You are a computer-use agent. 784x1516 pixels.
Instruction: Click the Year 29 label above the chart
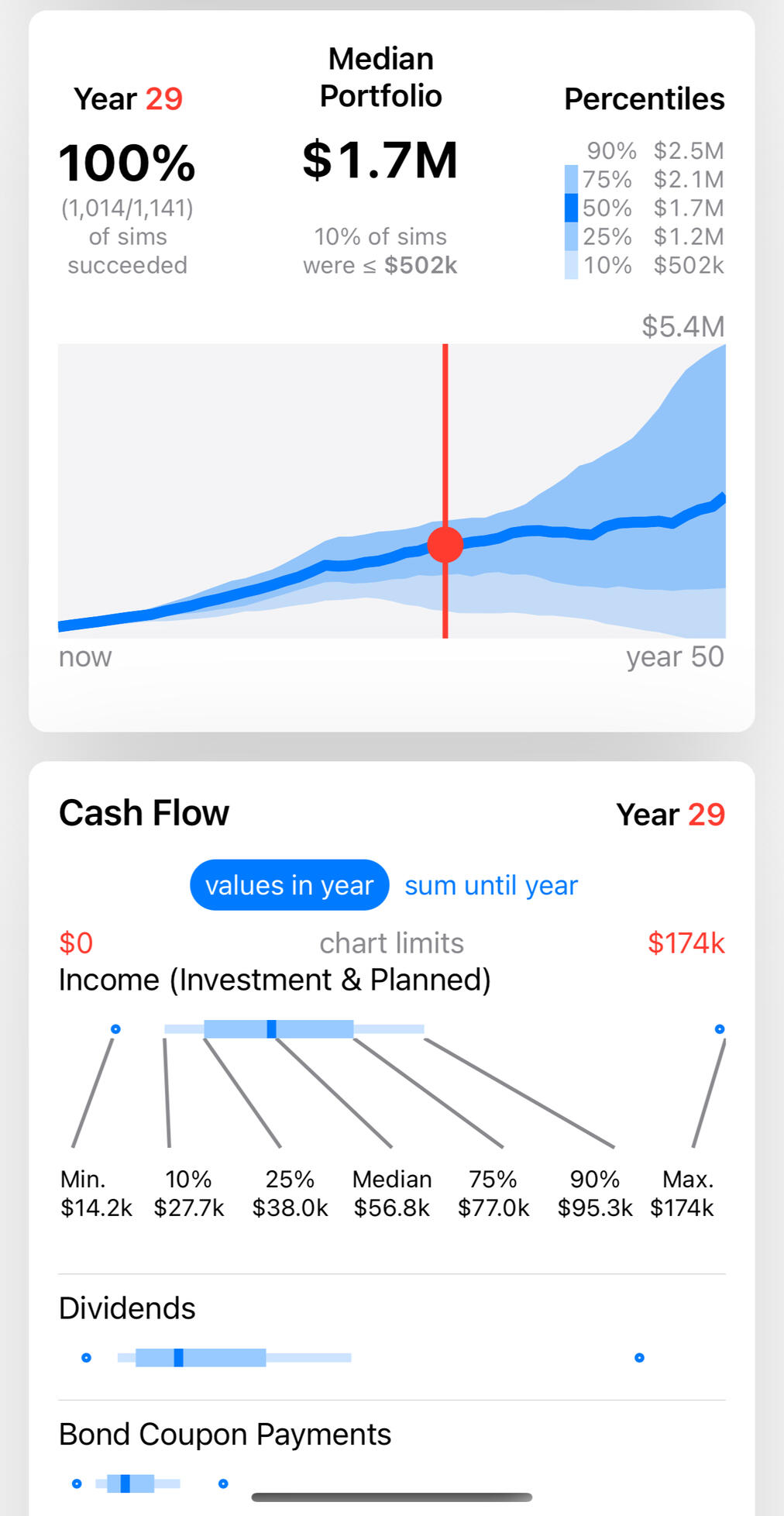[126, 98]
